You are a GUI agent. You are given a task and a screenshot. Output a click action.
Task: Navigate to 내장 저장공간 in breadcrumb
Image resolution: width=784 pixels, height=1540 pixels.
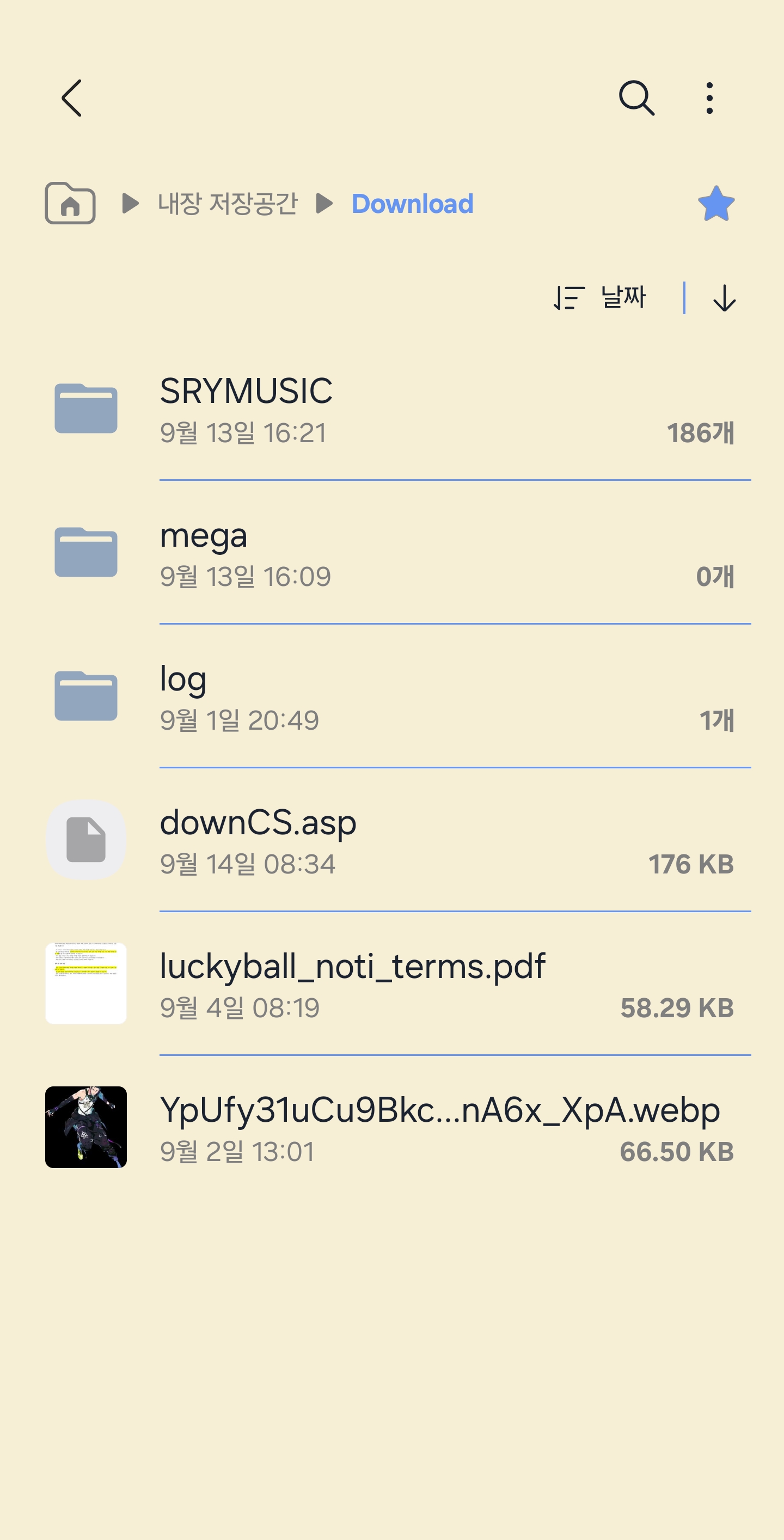point(227,204)
